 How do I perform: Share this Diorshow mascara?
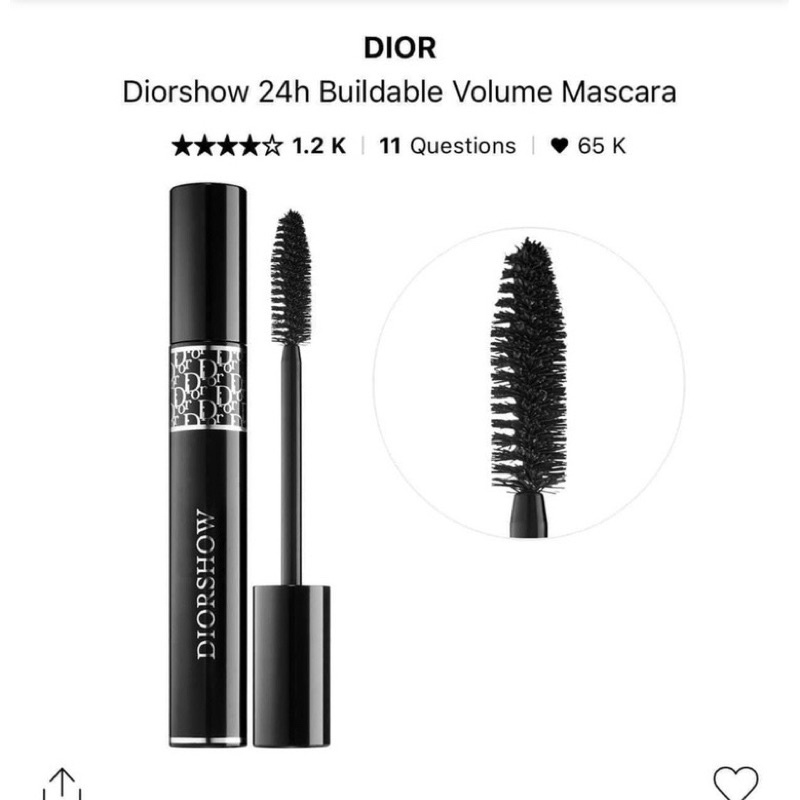point(62,784)
